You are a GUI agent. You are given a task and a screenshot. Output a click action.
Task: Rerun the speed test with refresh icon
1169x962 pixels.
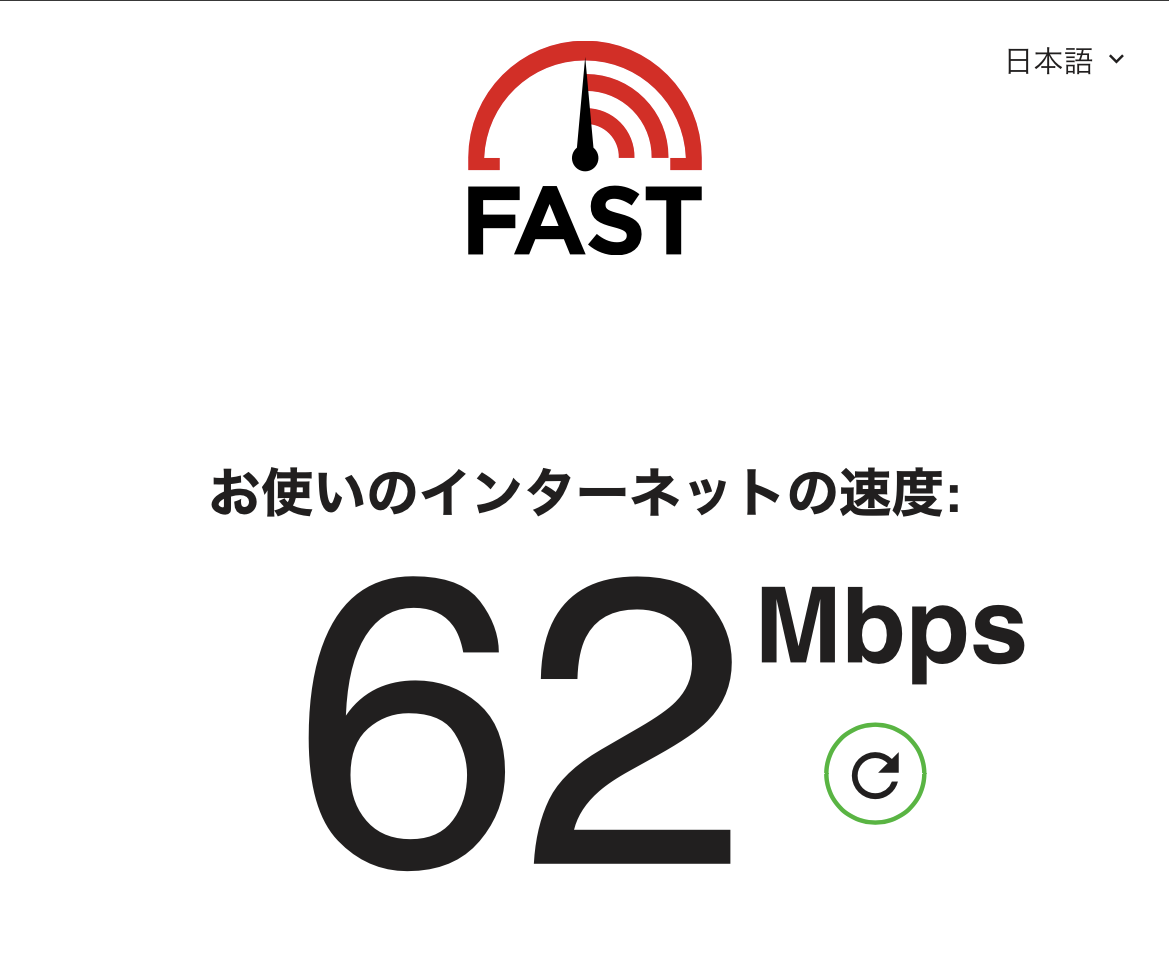click(x=875, y=774)
